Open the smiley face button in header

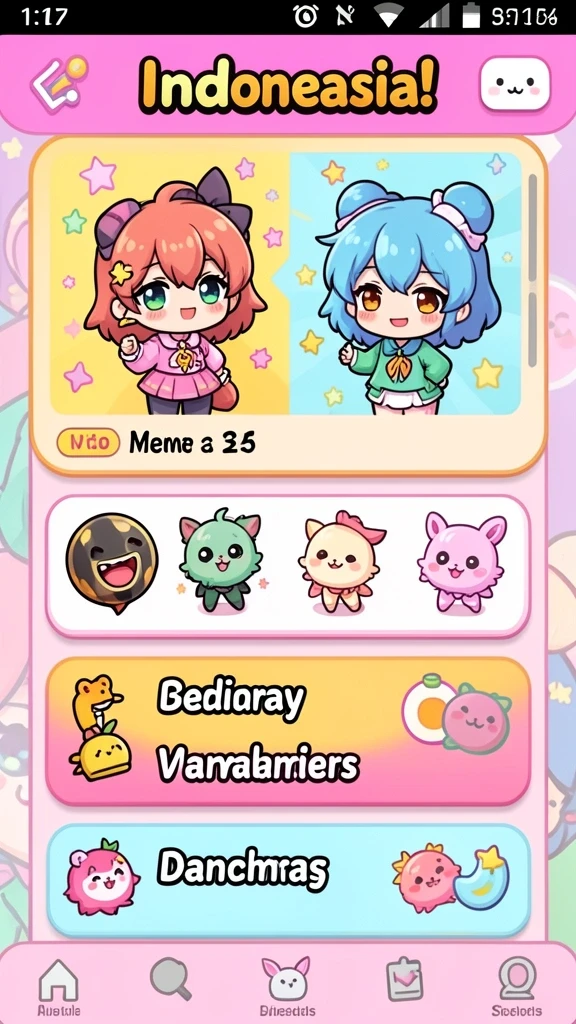click(x=515, y=84)
